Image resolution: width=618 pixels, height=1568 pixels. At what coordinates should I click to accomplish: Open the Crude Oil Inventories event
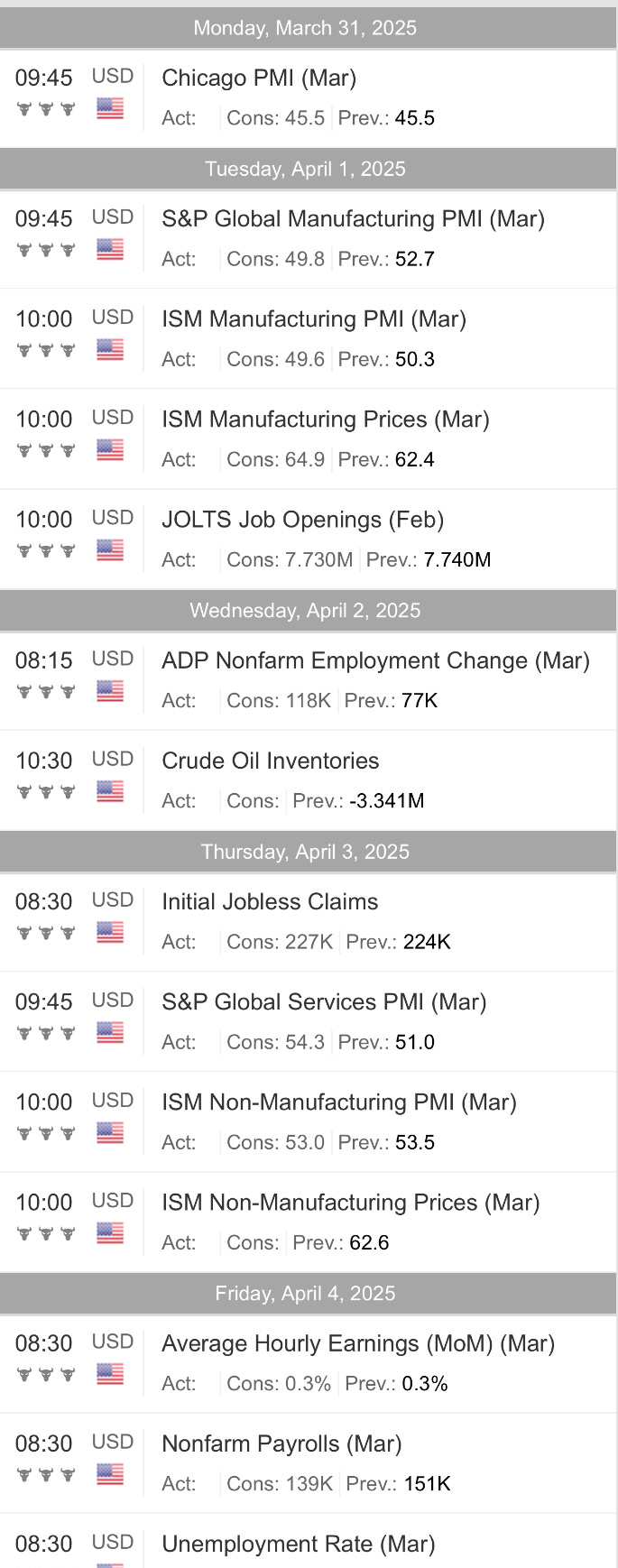[270, 761]
